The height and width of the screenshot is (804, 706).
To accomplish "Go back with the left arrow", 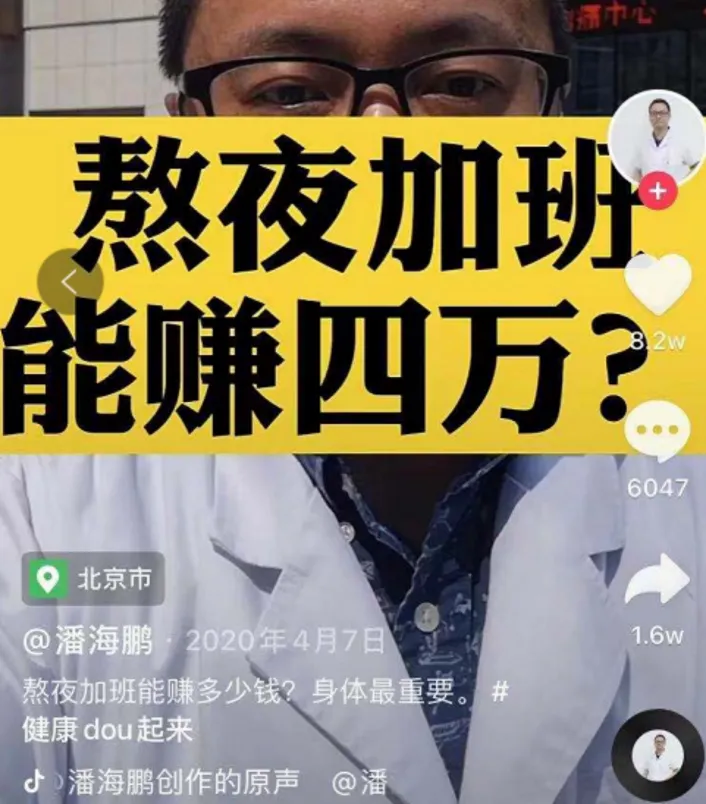I will [70, 283].
